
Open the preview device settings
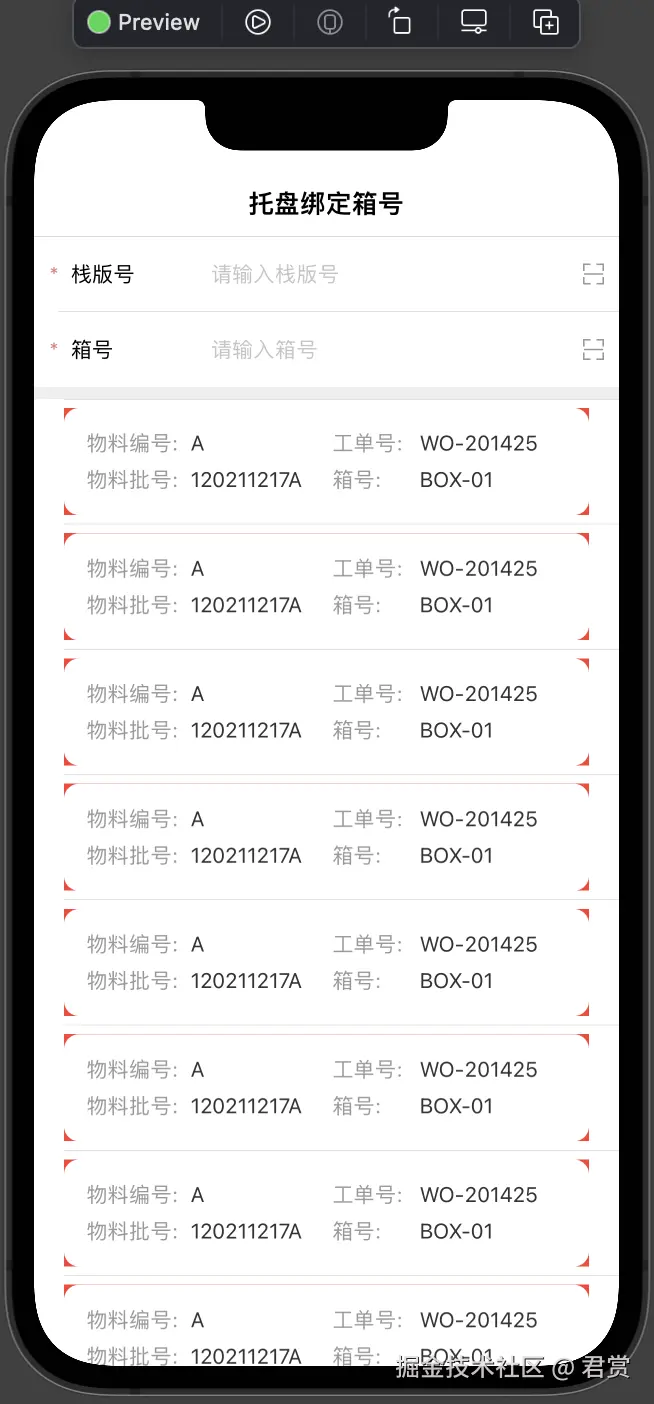[474, 22]
